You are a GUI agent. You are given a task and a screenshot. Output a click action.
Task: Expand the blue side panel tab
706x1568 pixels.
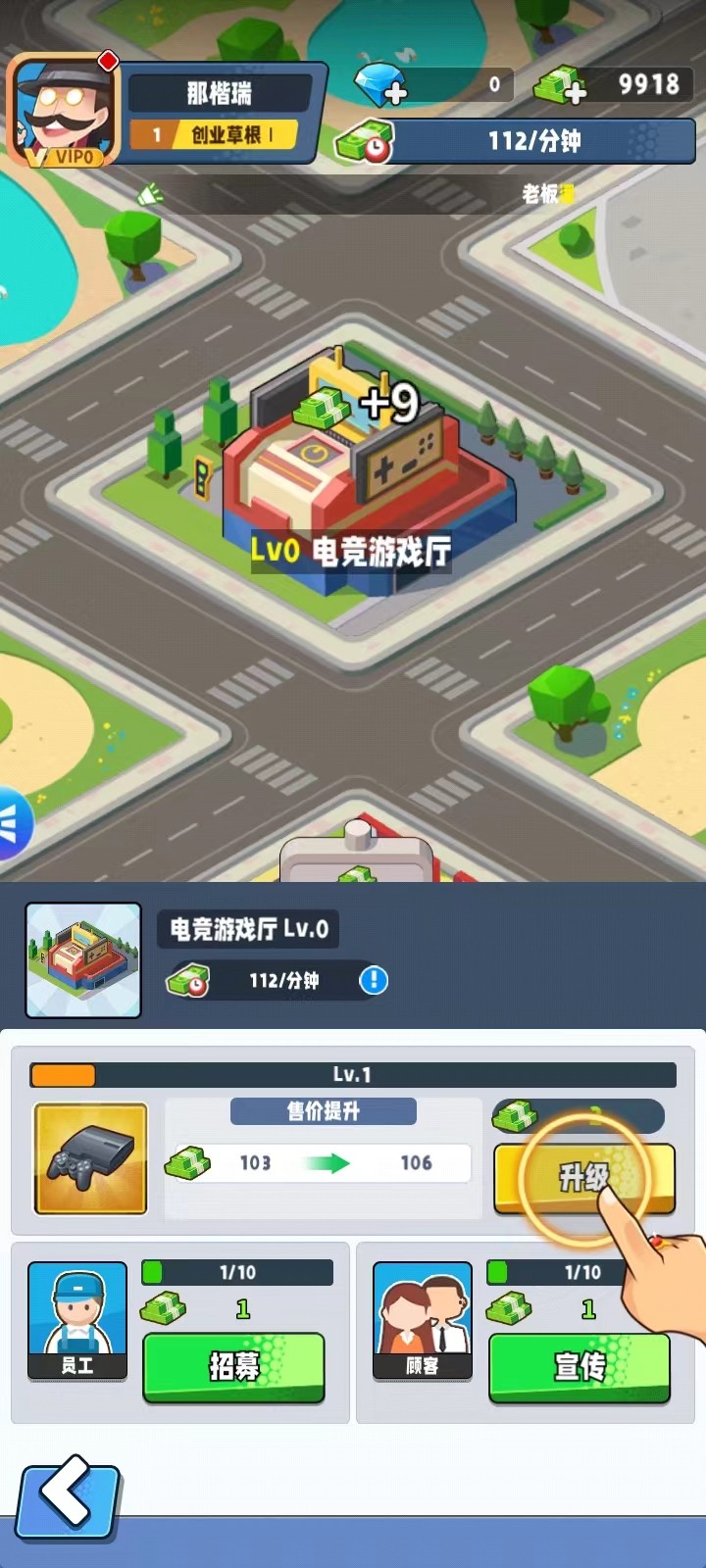coord(12,823)
